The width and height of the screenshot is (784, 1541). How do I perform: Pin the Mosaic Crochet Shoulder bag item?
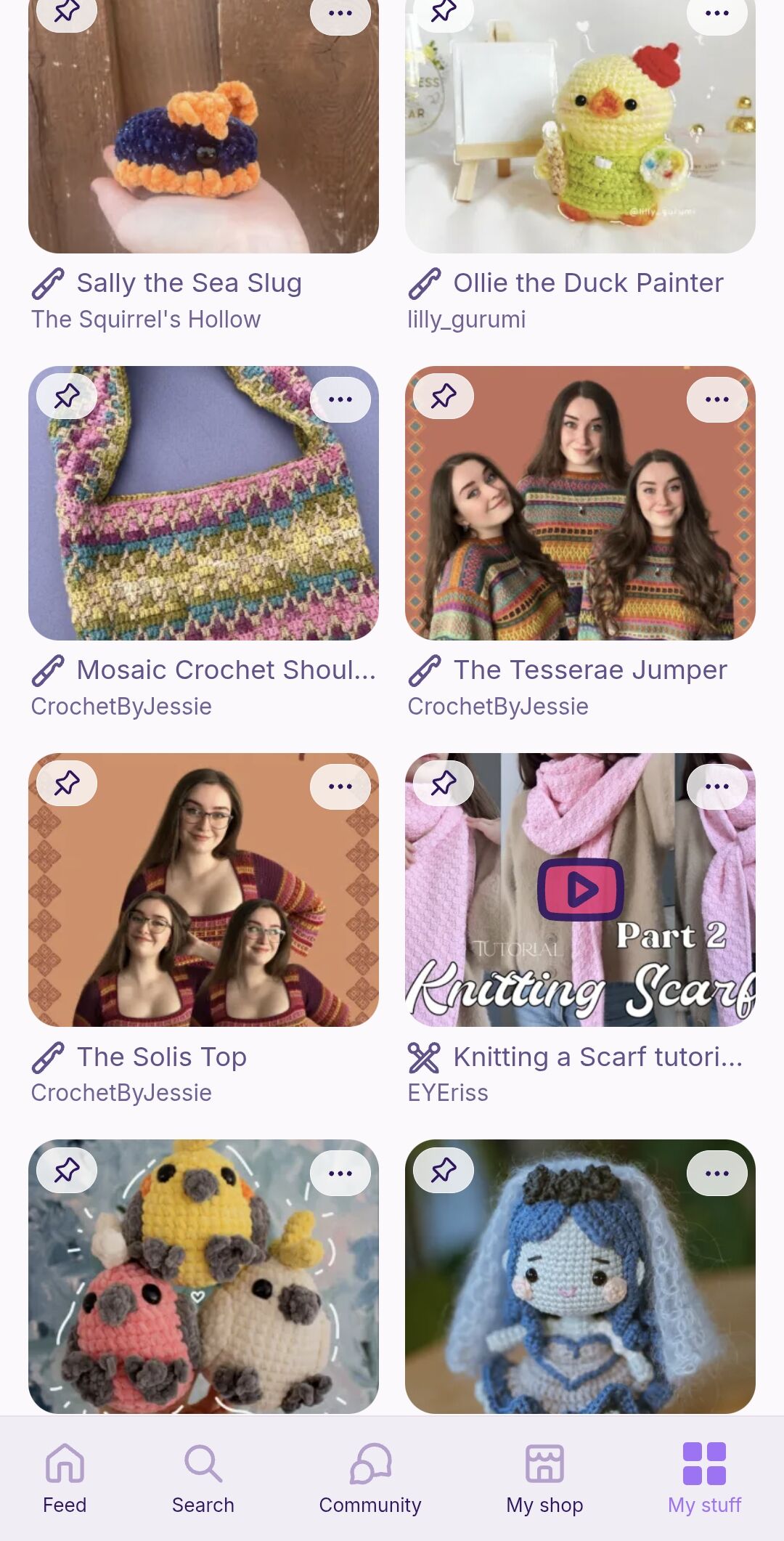tap(67, 397)
